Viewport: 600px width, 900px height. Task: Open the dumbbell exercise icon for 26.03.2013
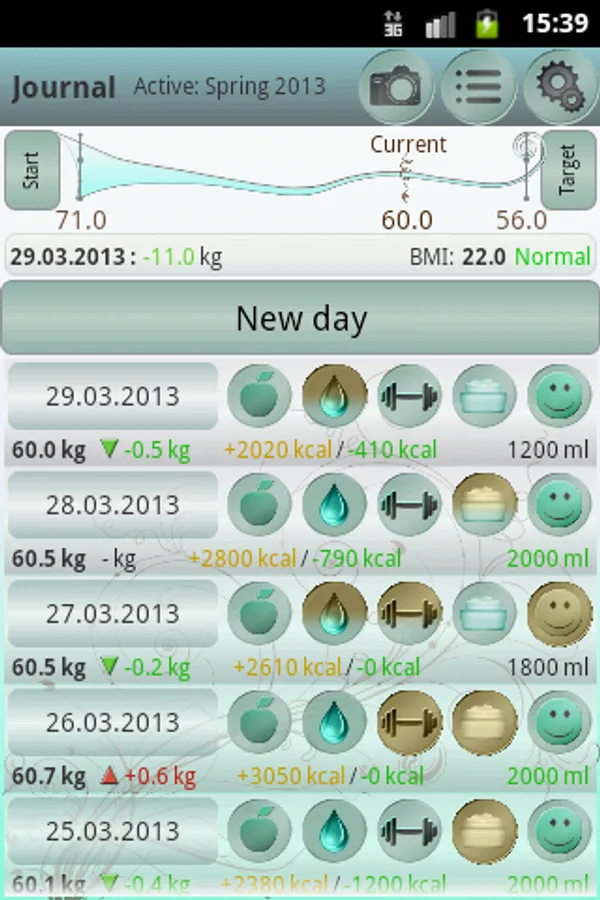409,722
